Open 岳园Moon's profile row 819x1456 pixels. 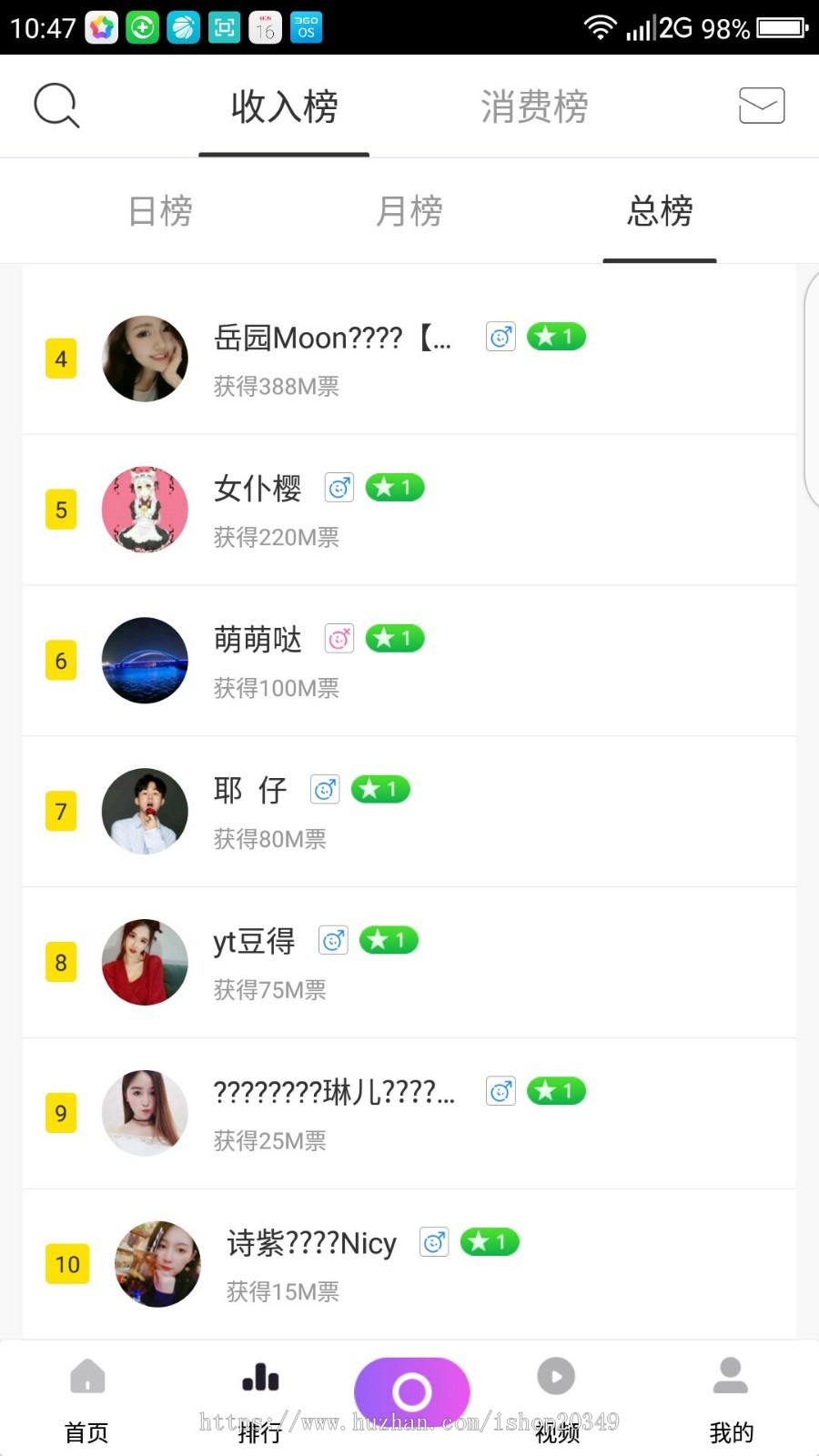[409, 359]
